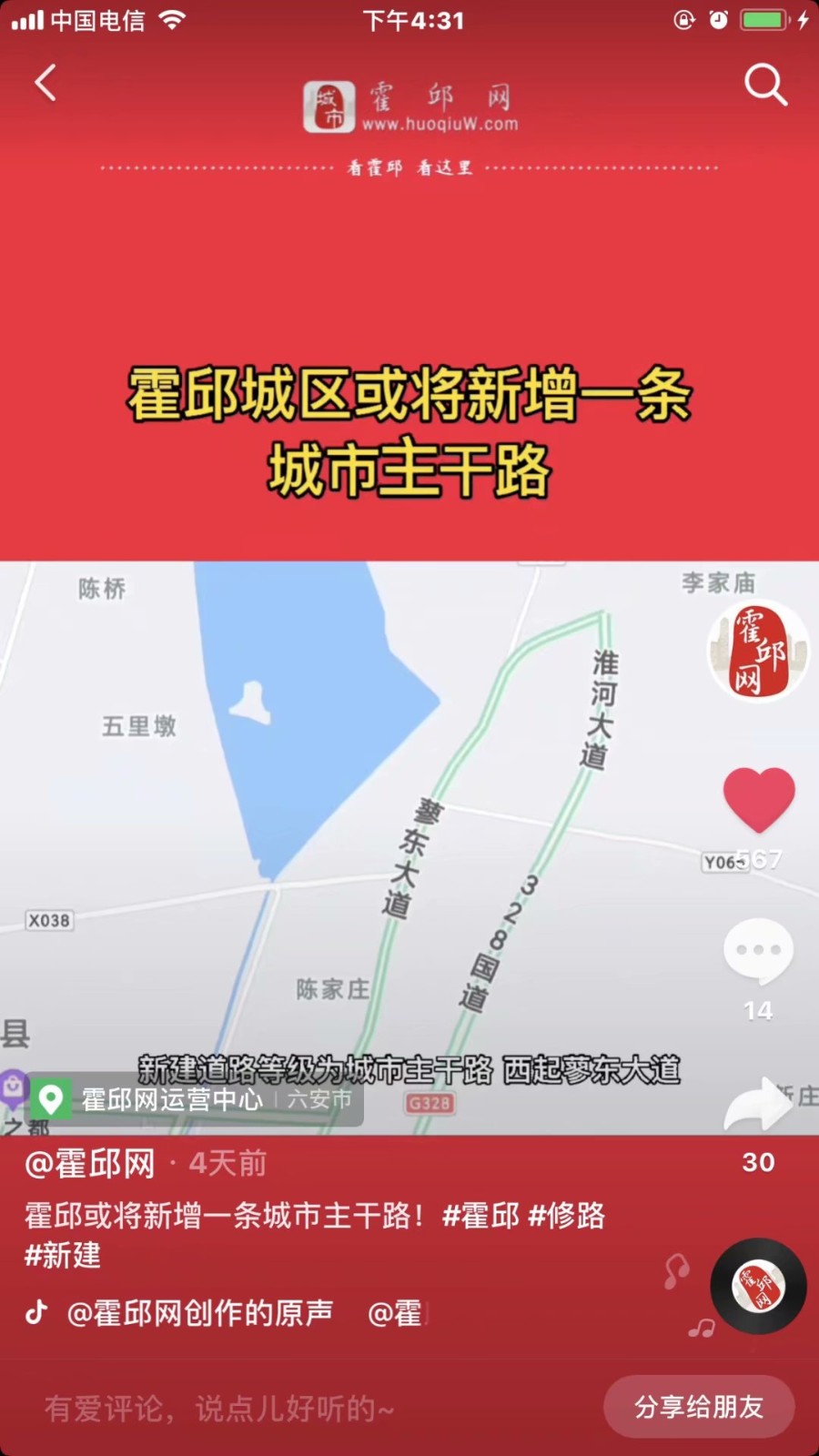Open the @霍邱网 author name

click(89, 1163)
